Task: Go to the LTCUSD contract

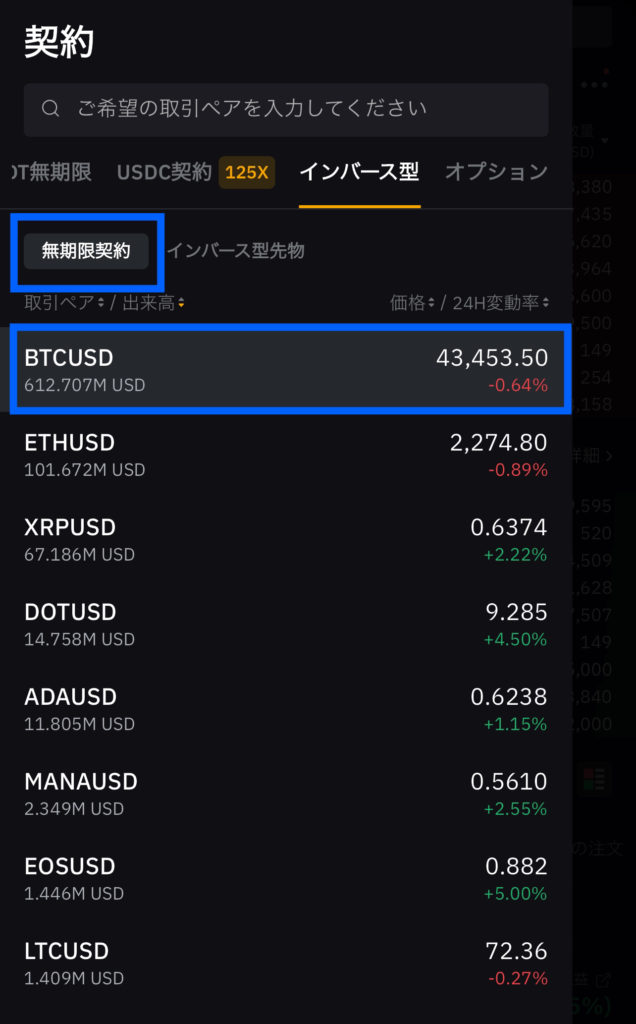Action: click(286, 964)
